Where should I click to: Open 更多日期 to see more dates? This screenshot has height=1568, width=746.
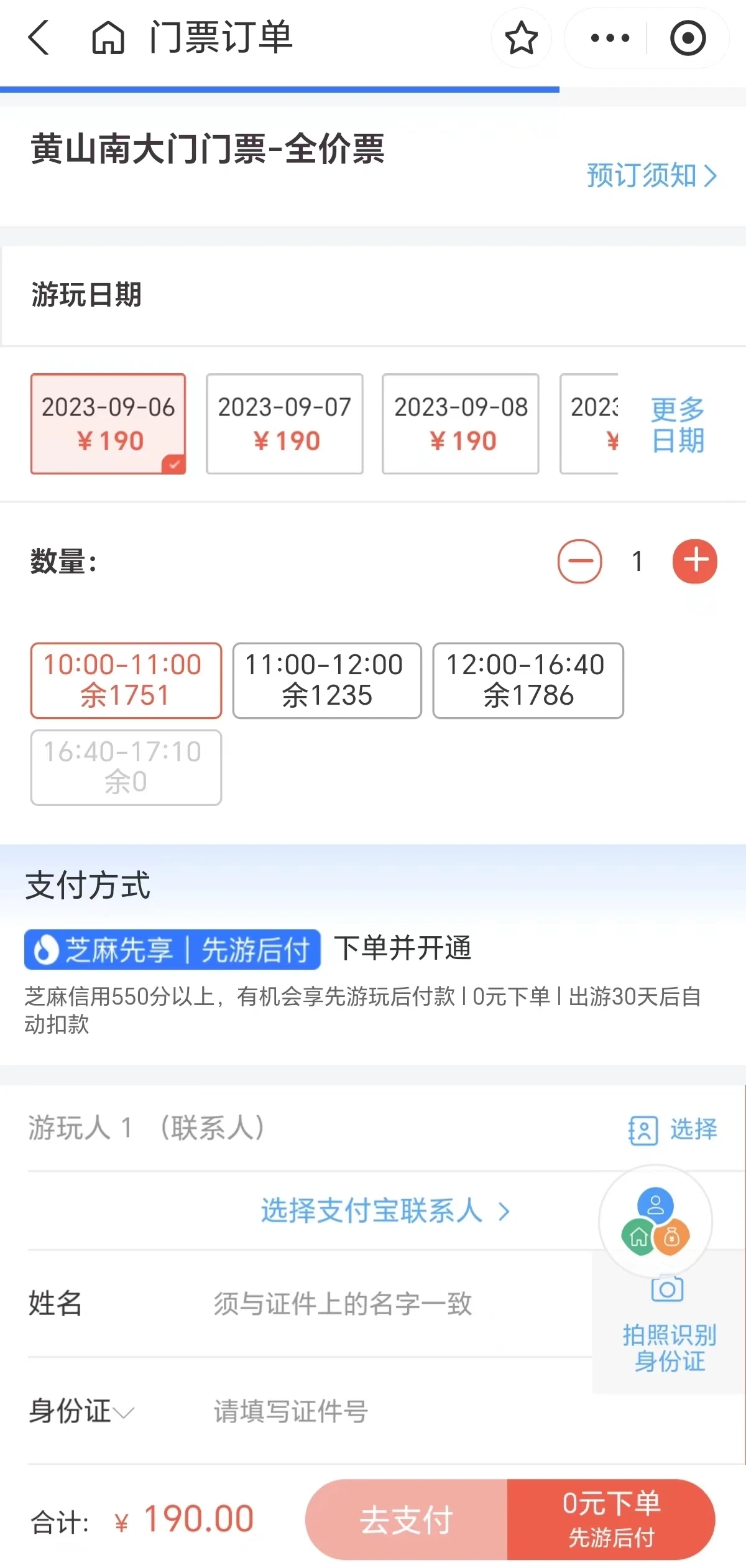(x=678, y=425)
